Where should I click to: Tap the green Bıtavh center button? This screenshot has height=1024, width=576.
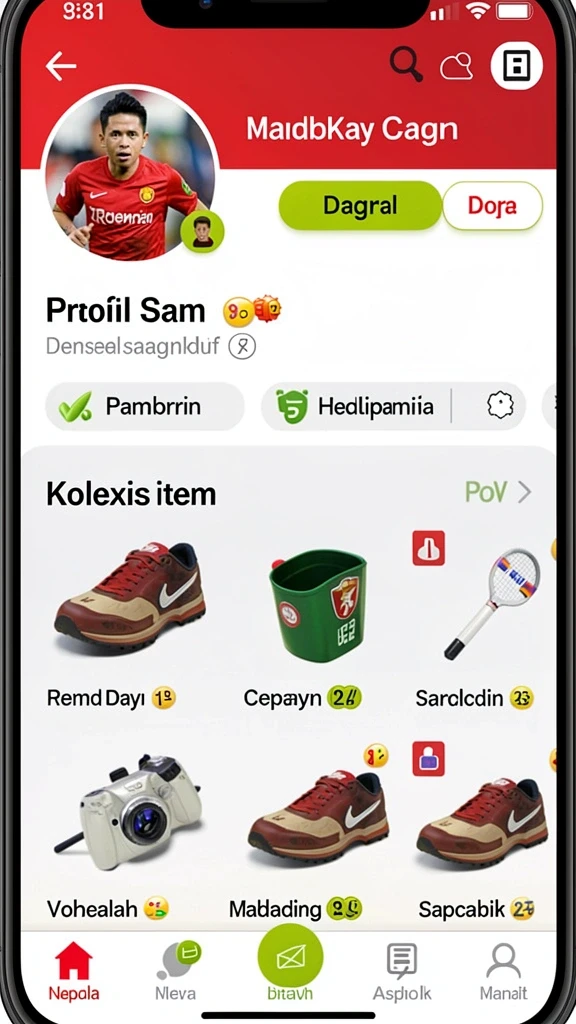(290, 956)
